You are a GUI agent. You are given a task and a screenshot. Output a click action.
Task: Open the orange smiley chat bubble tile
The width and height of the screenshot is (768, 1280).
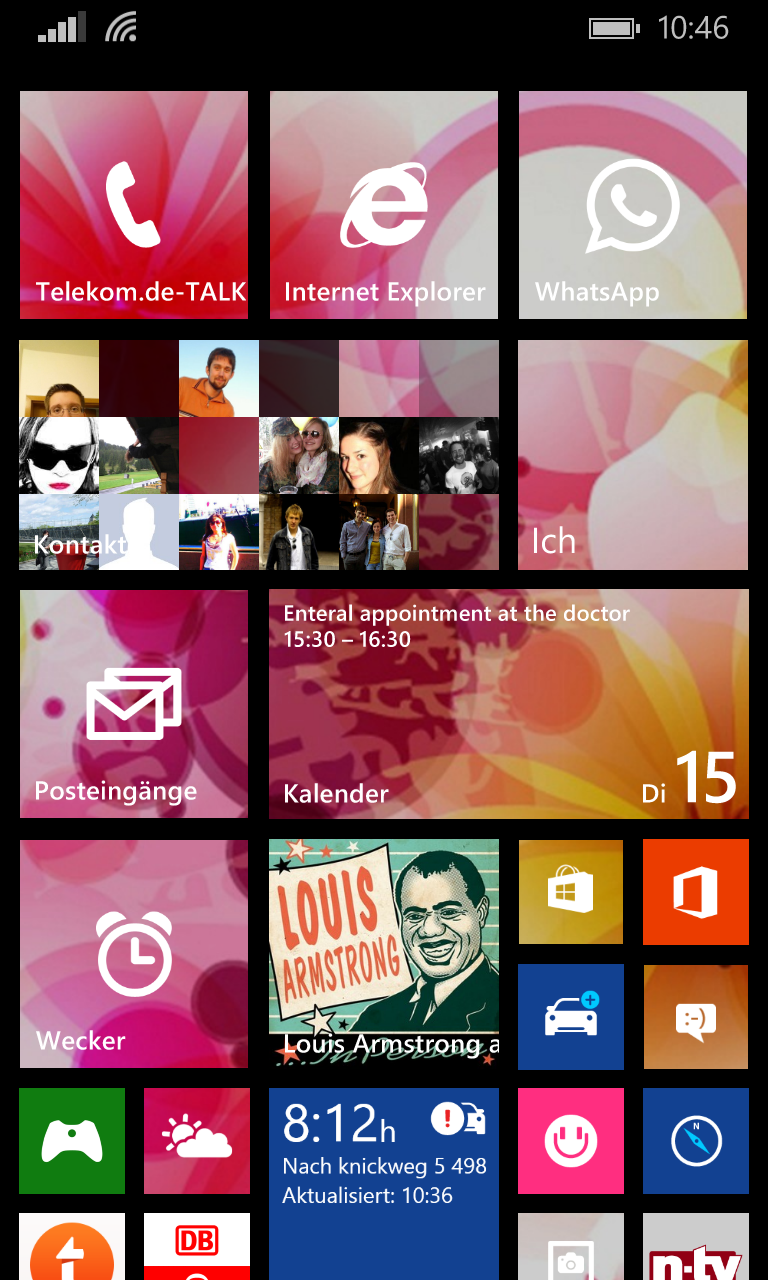tap(695, 1016)
